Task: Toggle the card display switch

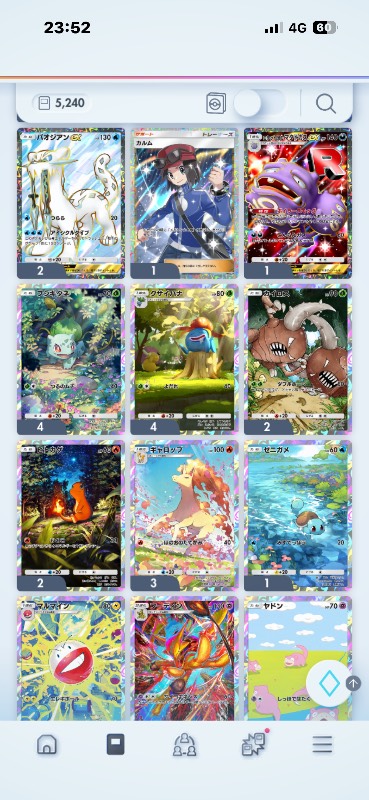Action: [x=259, y=104]
